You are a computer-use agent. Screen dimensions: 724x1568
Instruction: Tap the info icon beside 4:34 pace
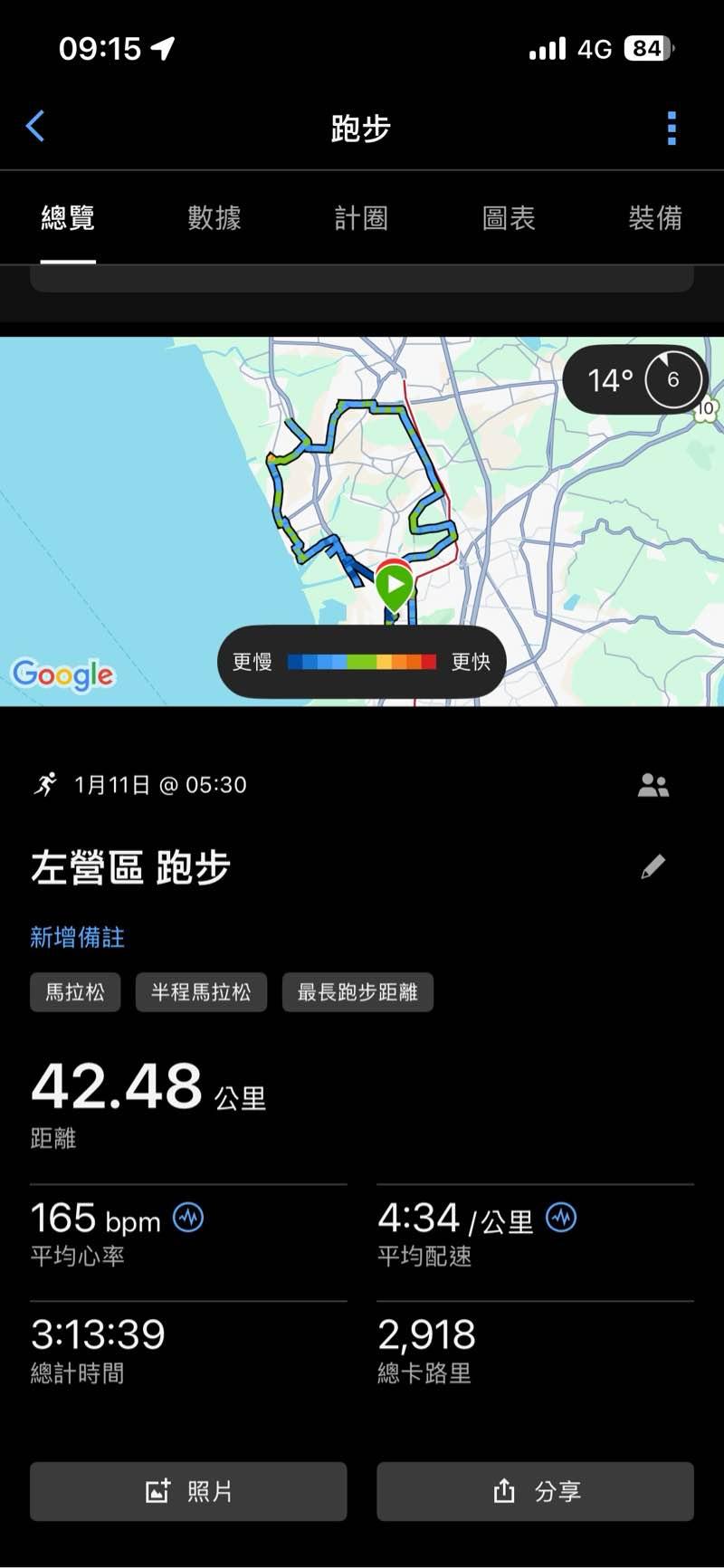click(x=561, y=1218)
